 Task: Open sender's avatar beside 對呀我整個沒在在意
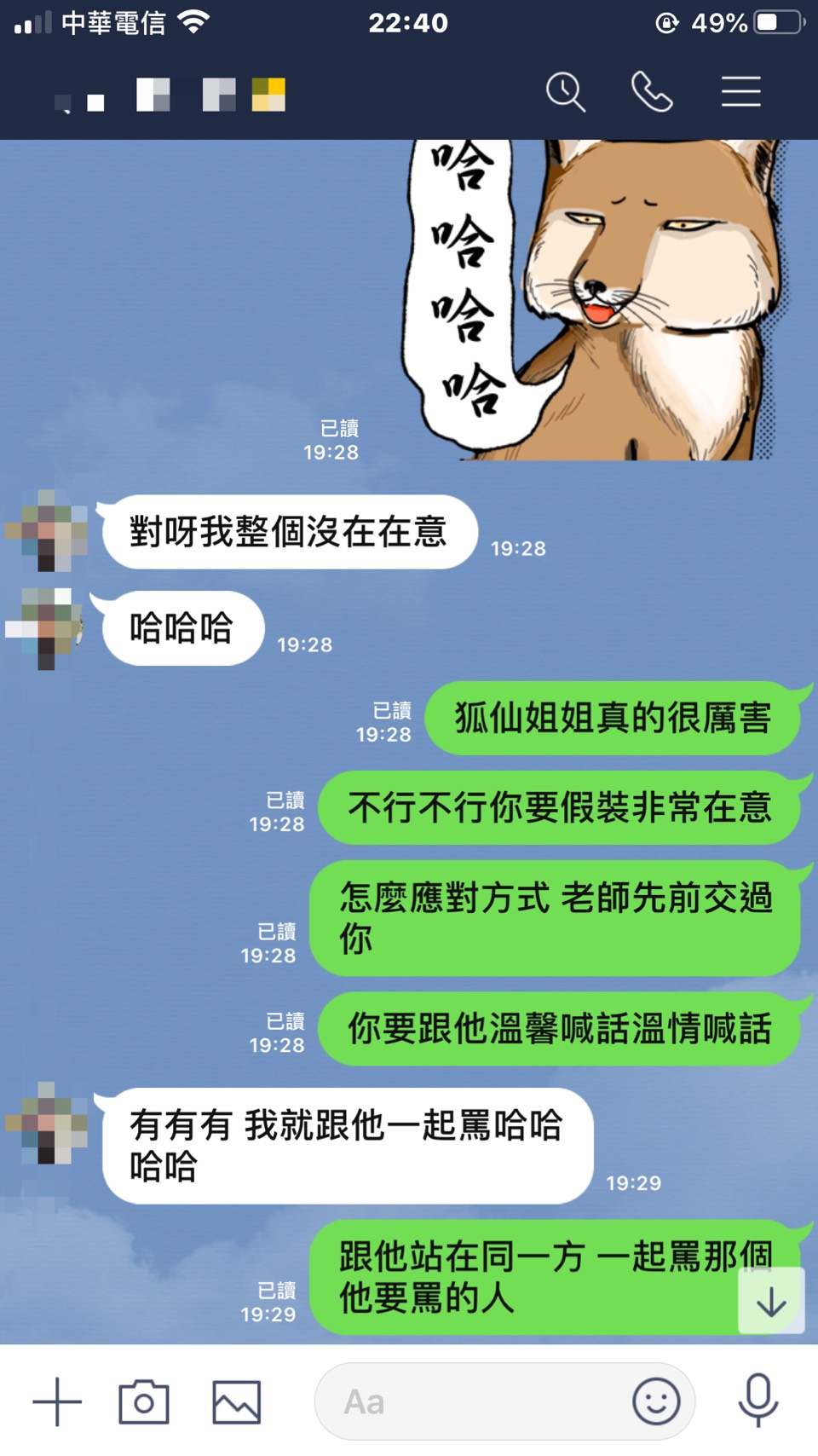click(x=47, y=531)
